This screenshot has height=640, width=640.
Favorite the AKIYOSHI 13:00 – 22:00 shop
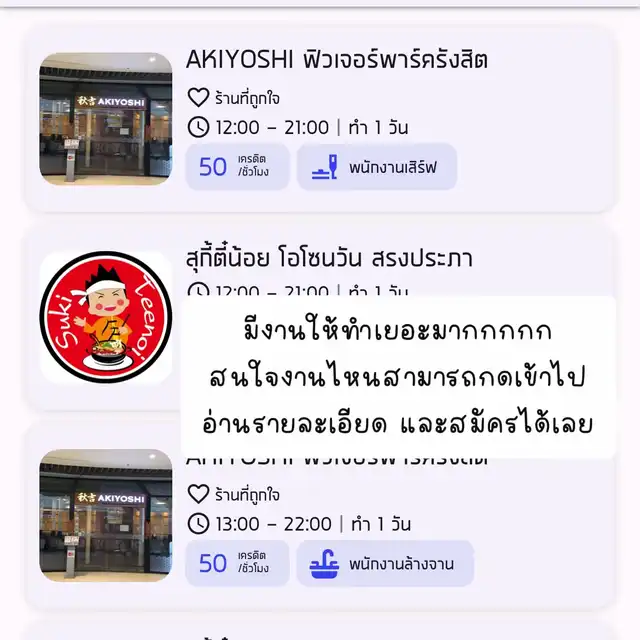point(199,494)
